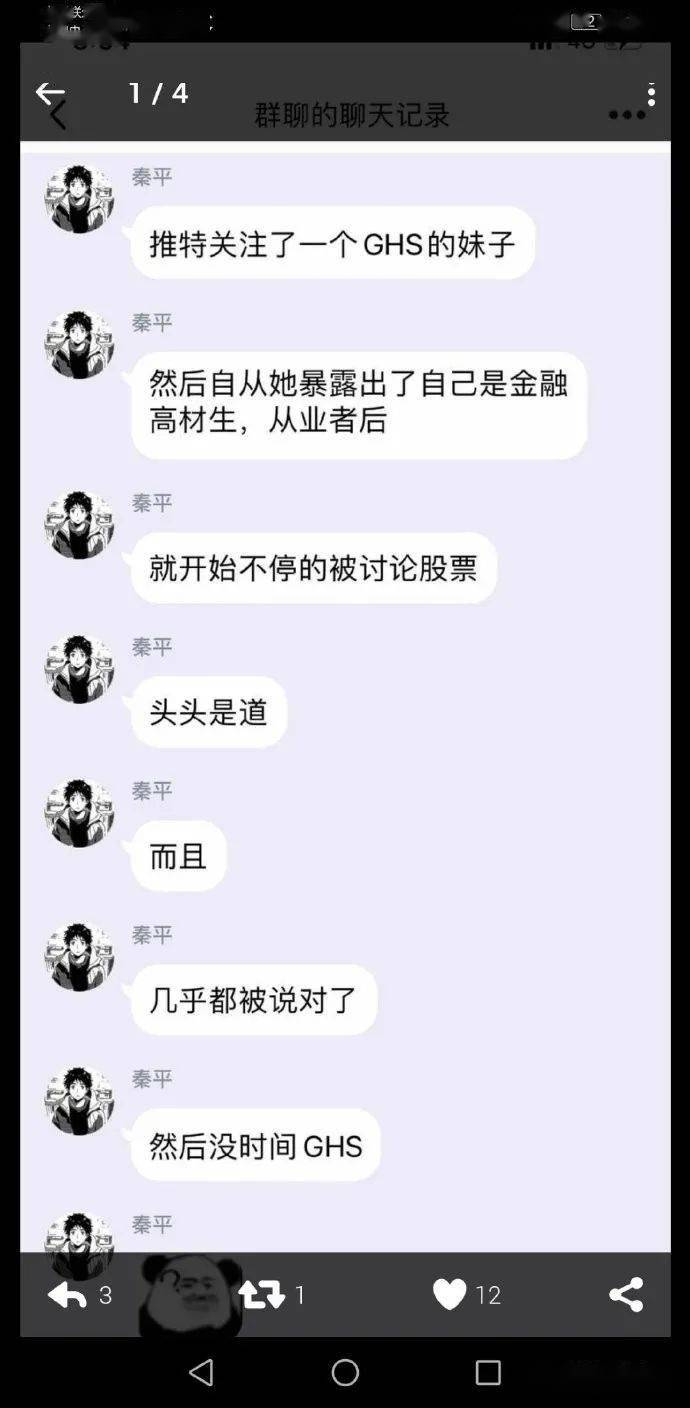The height and width of the screenshot is (1408, 690).
Task: Retweet this post
Action: (262, 1296)
